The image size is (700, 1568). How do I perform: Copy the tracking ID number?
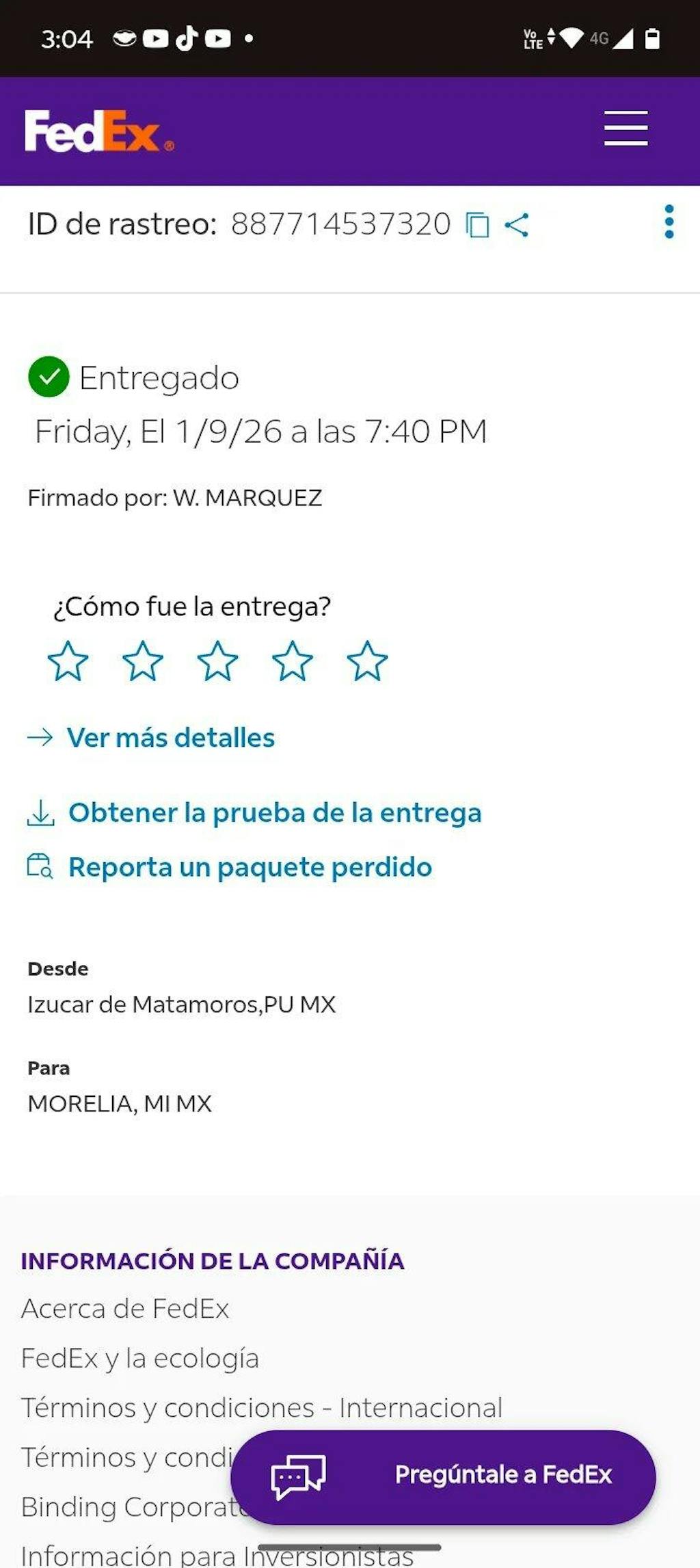tap(477, 224)
